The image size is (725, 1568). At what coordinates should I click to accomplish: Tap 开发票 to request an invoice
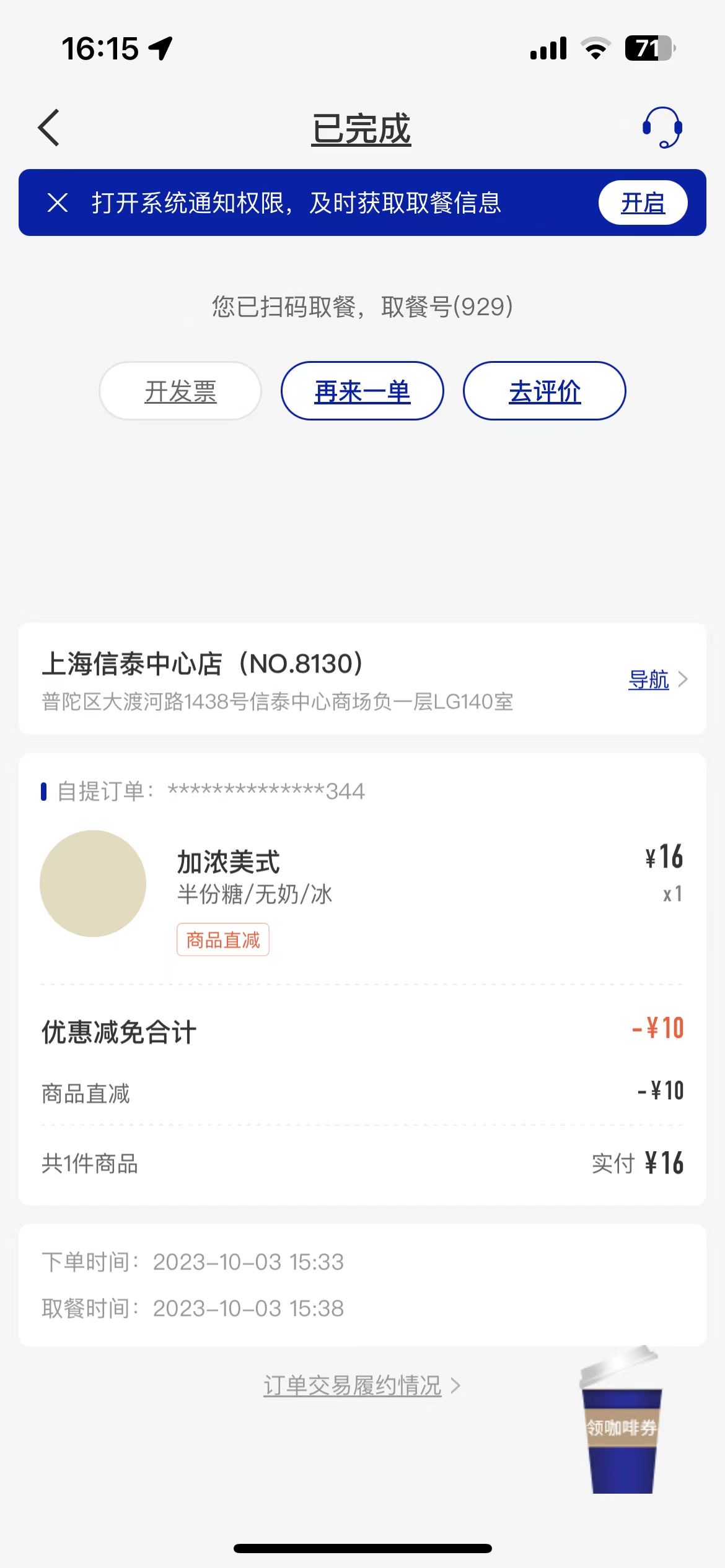tap(180, 391)
